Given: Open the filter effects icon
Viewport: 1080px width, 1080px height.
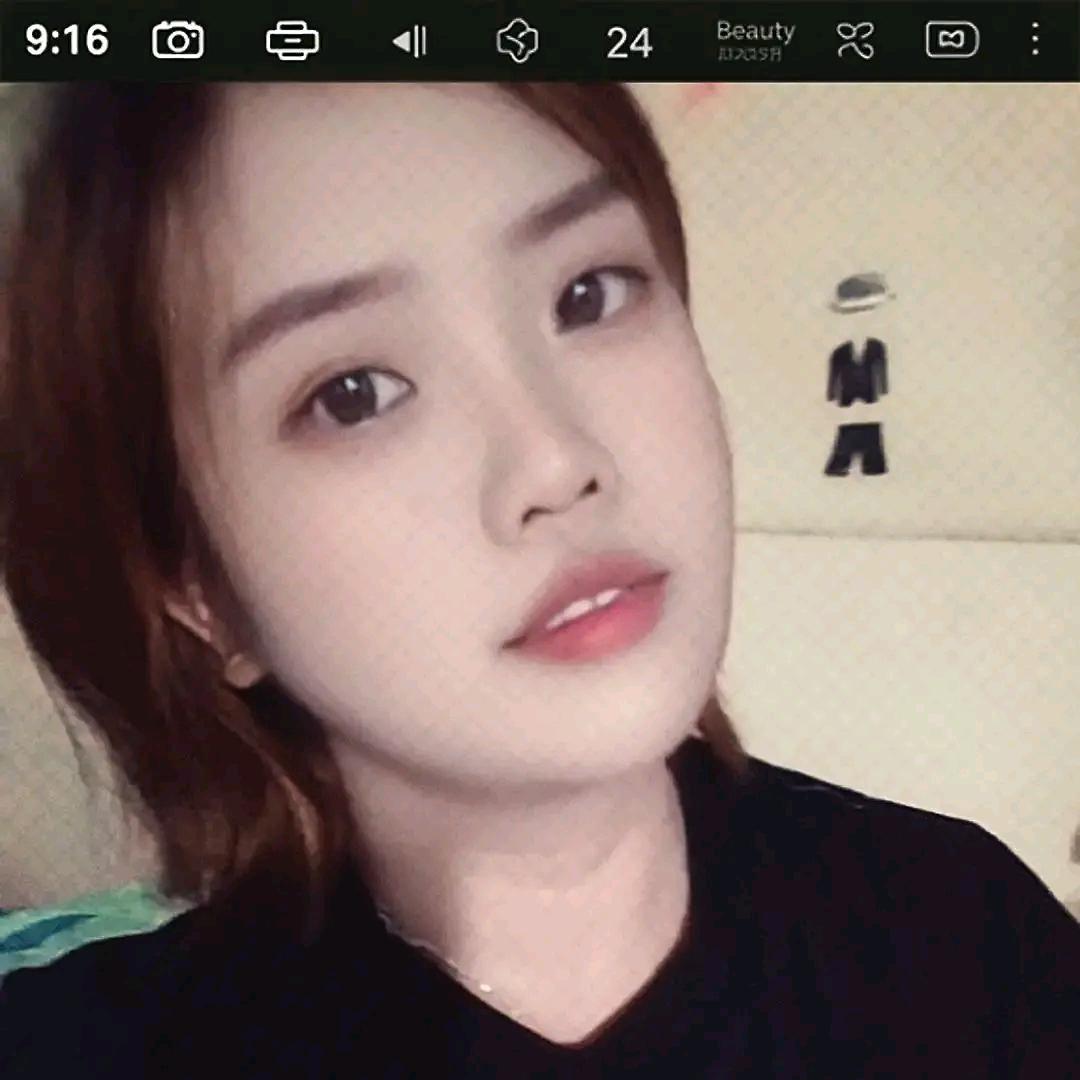Looking at the screenshot, I should (517, 41).
